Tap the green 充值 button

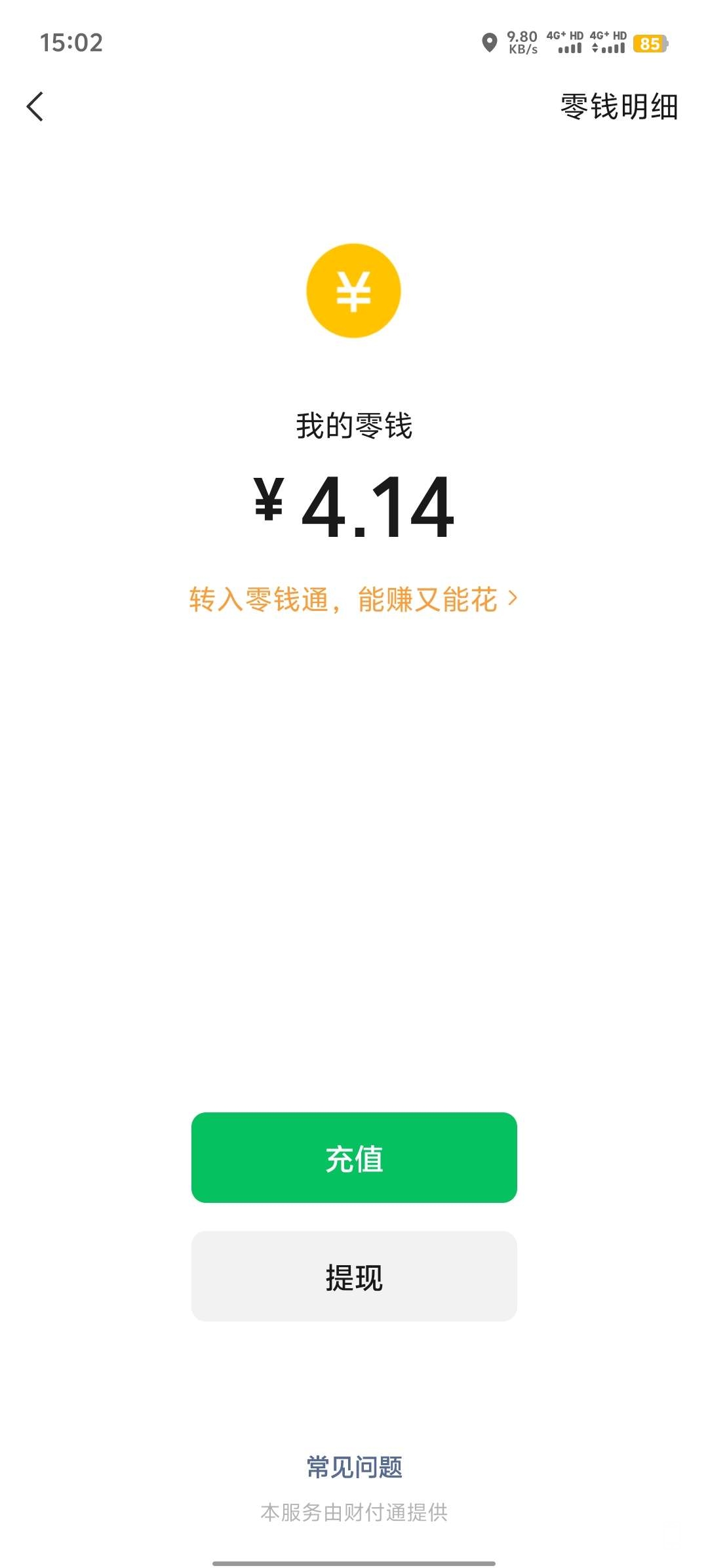click(354, 1158)
